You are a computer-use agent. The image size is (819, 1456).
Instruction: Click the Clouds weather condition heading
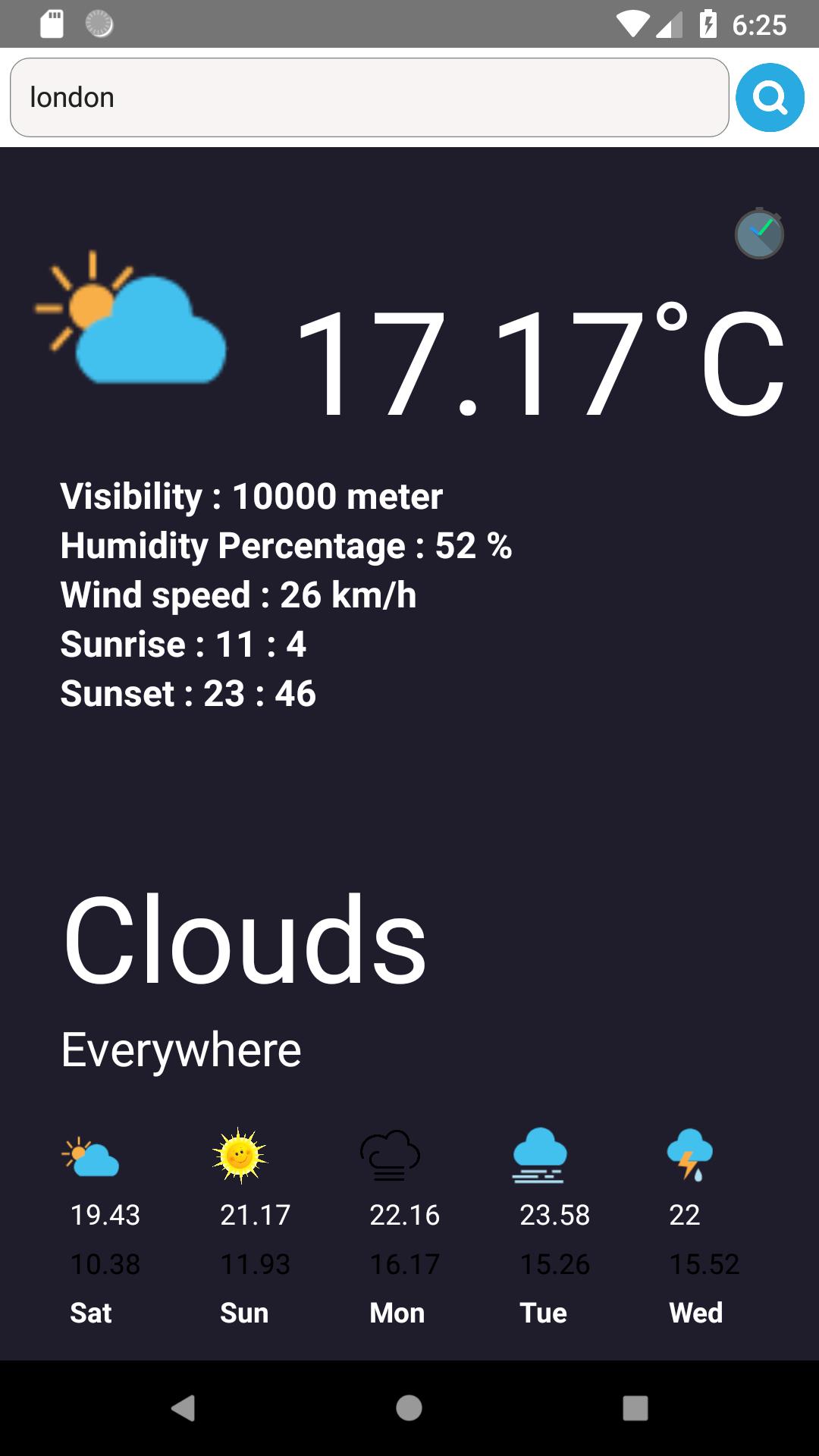point(243,940)
